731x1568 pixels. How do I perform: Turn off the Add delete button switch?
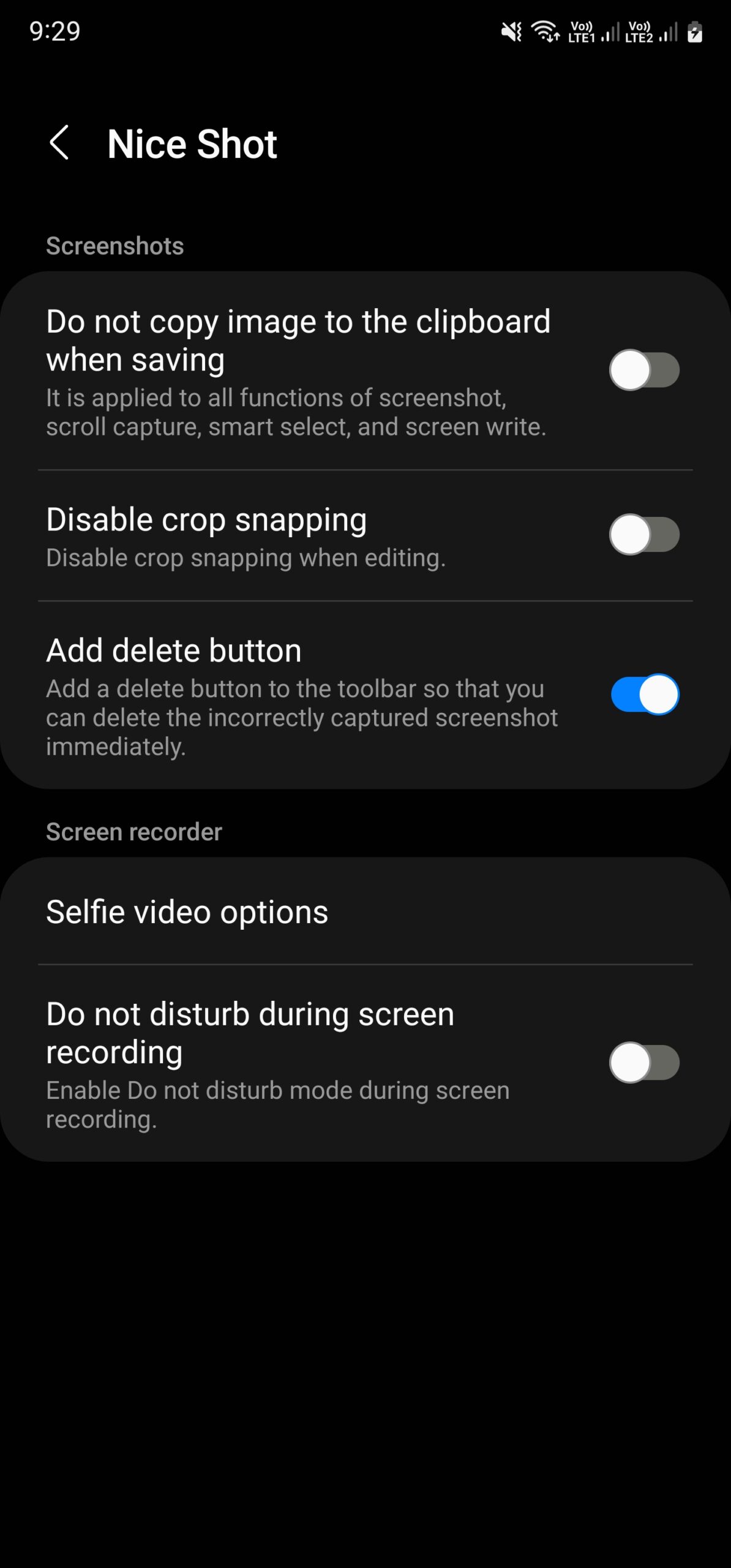(x=645, y=694)
